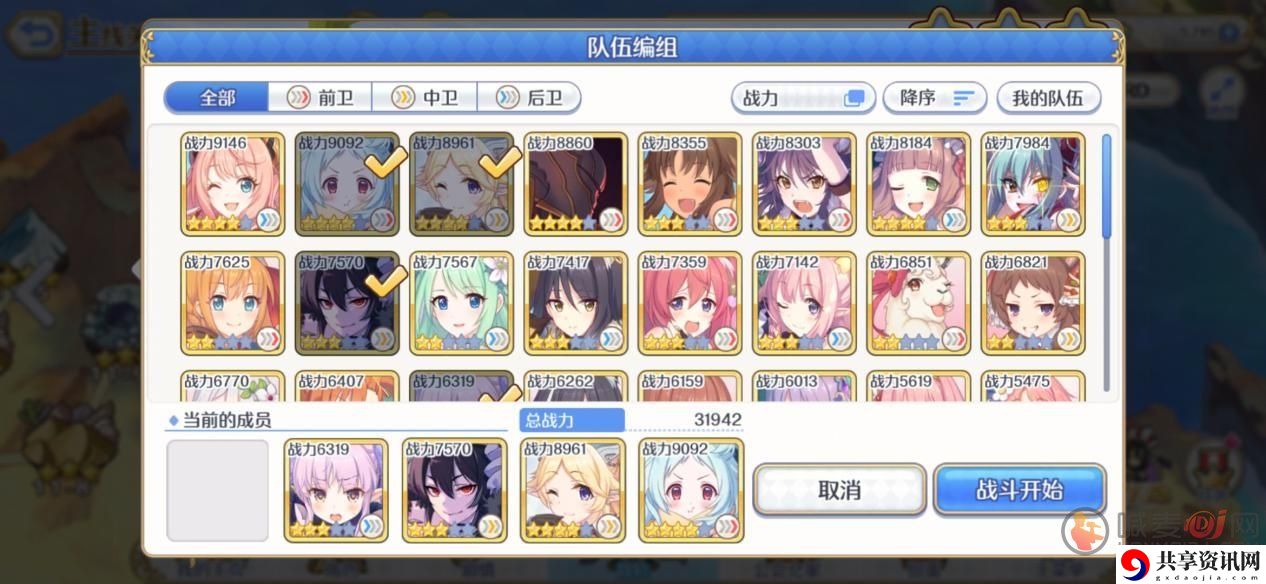The height and width of the screenshot is (584, 1266).
Task: Add the 战力8860 character to the team
Action: pyautogui.click(x=576, y=185)
